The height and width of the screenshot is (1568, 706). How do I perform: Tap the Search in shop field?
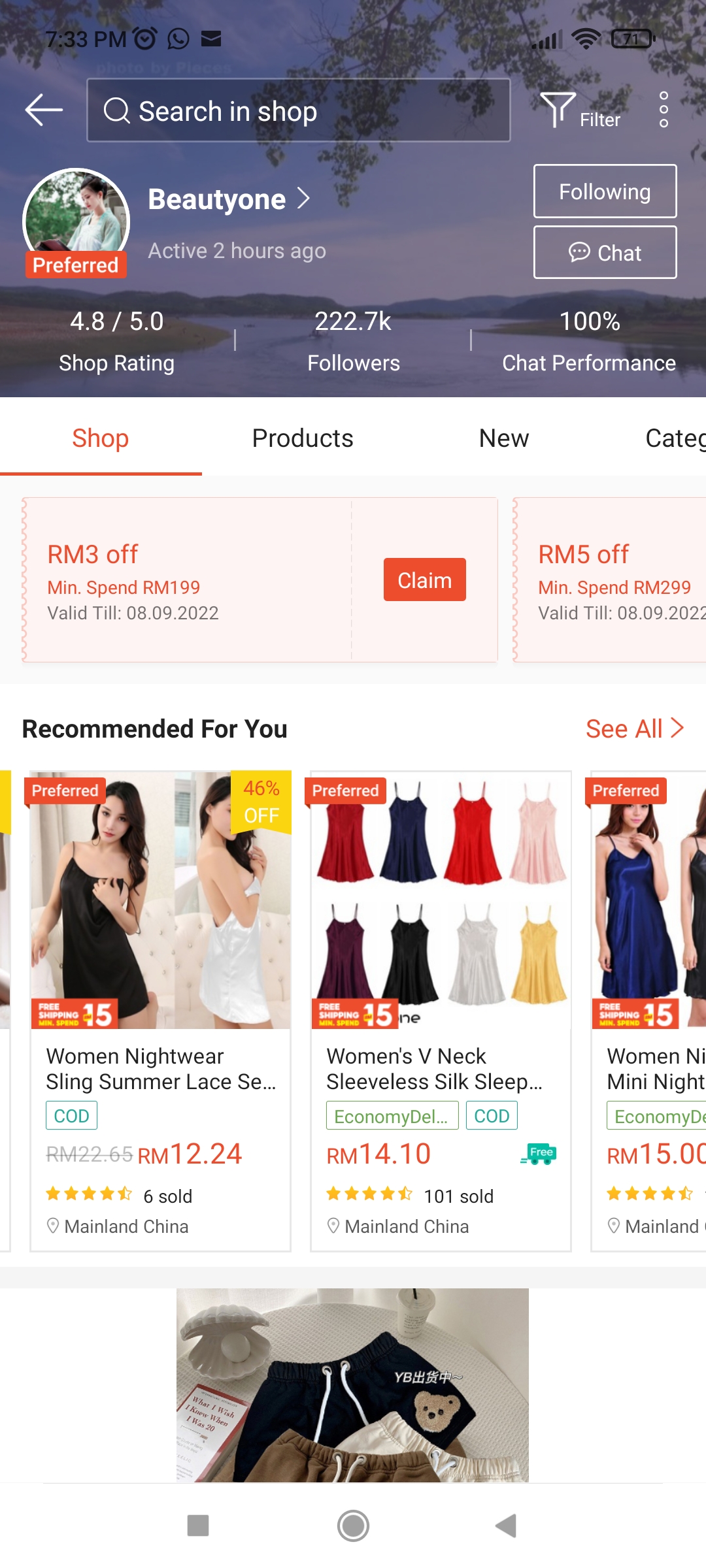click(298, 110)
